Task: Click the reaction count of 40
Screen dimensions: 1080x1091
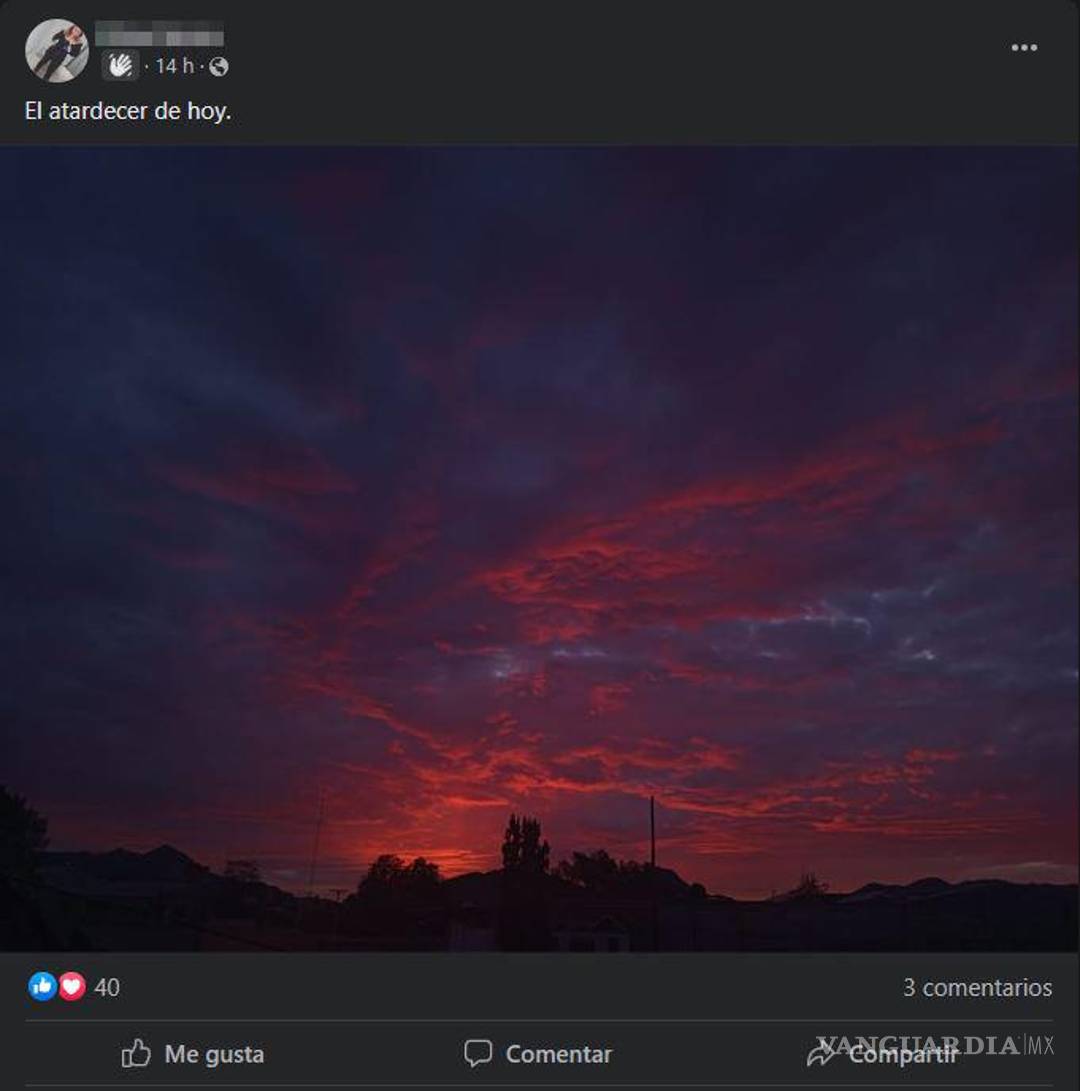Action: pos(107,988)
